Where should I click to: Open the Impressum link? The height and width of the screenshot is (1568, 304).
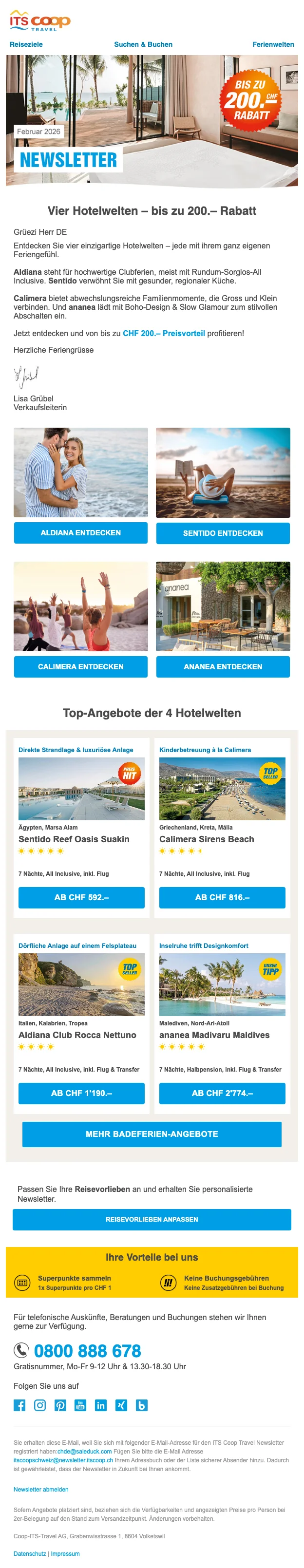click(65, 1554)
